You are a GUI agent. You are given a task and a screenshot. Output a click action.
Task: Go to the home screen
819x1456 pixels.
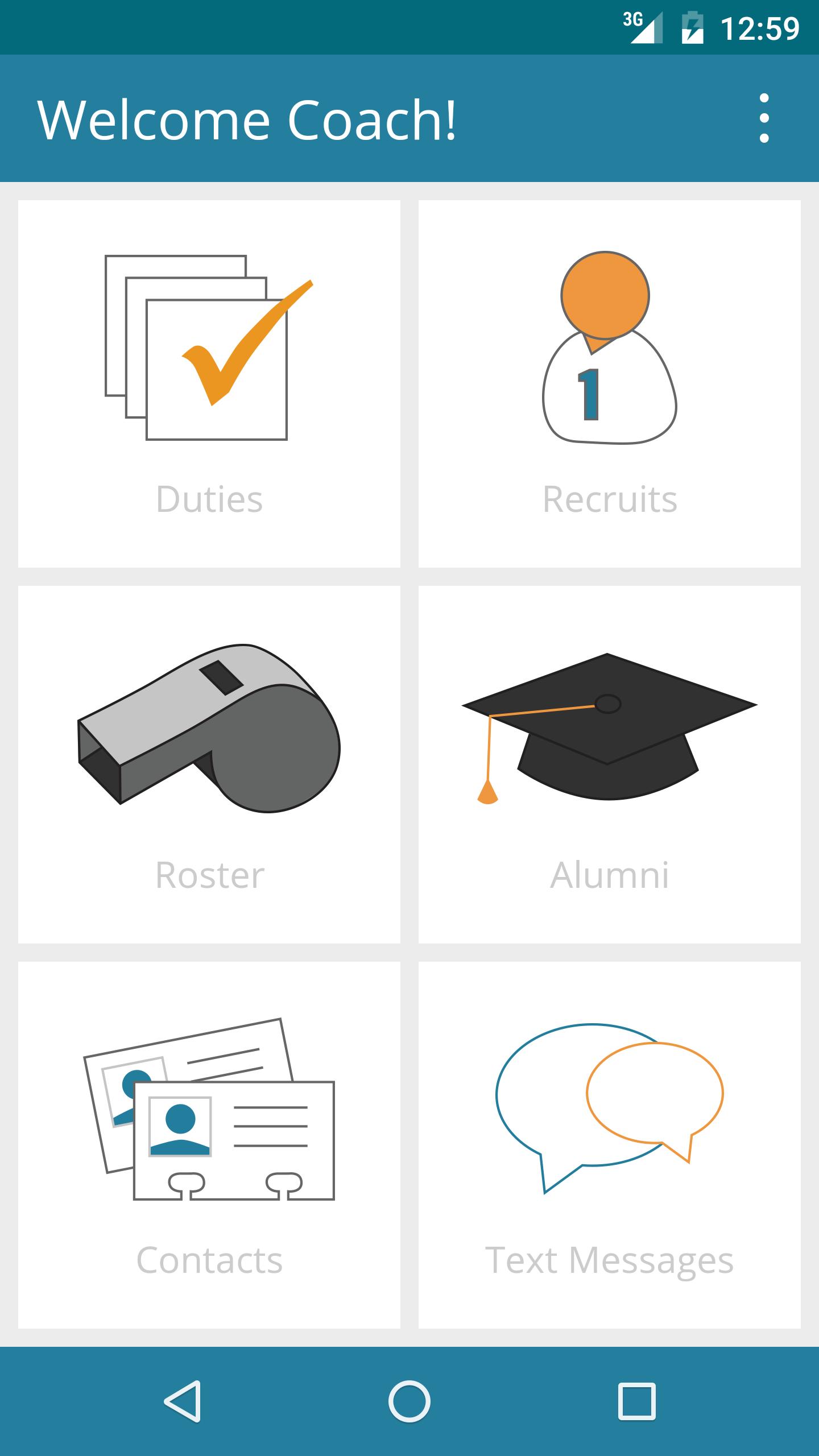tap(409, 1401)
